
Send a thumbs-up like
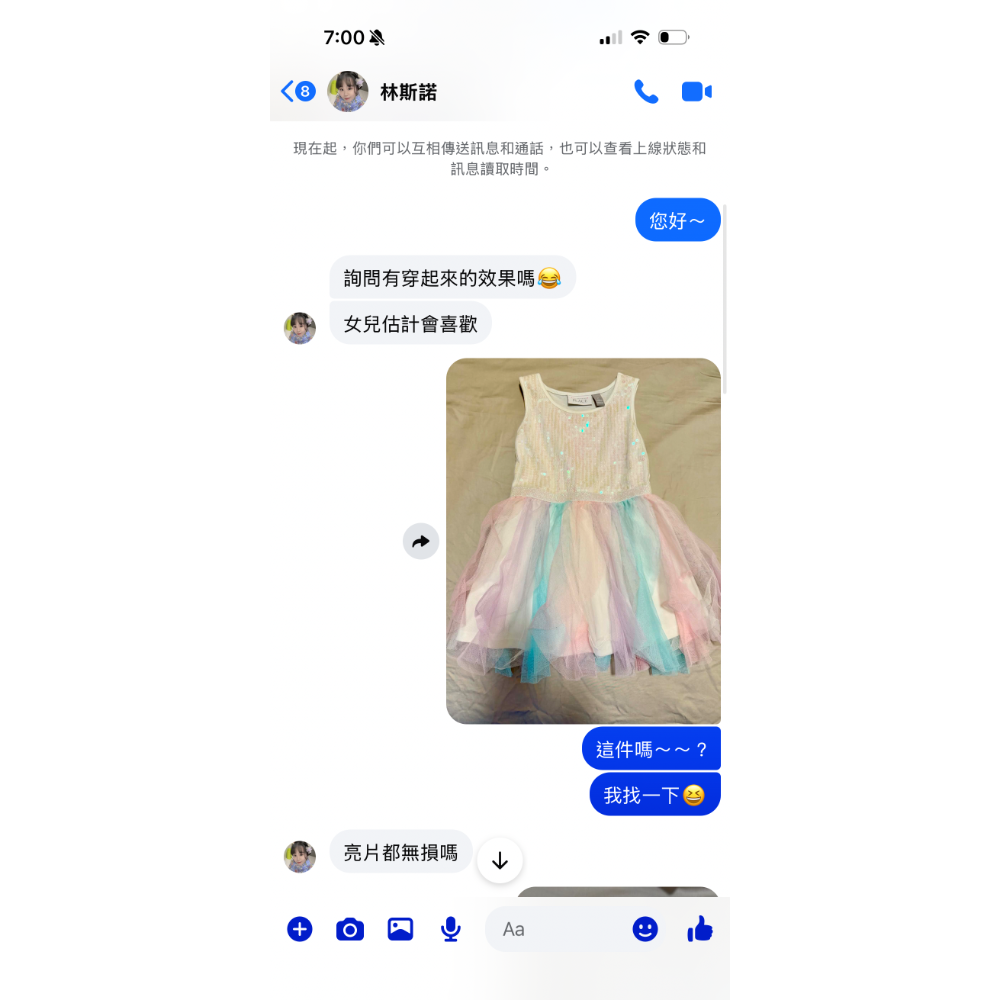(700, 929)
